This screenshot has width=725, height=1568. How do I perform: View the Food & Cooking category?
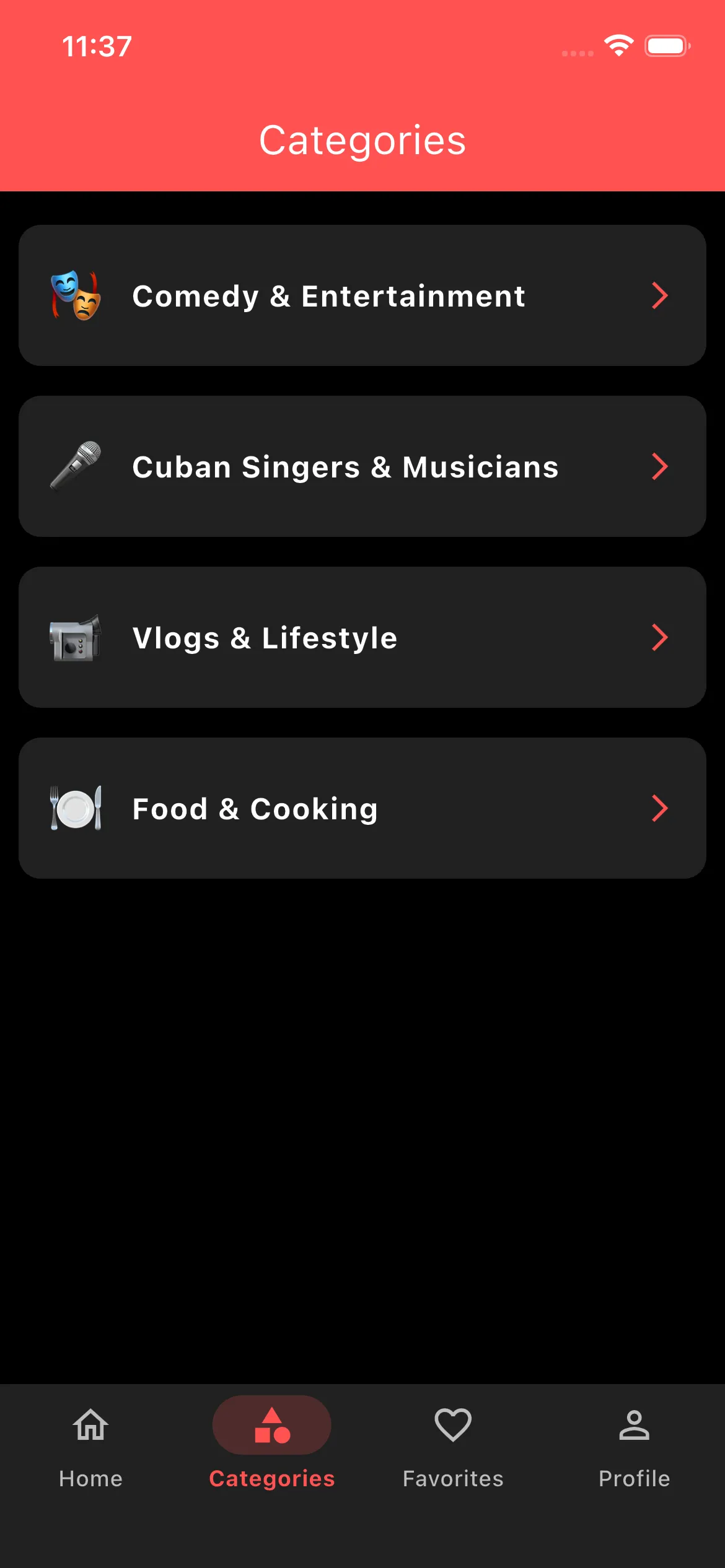tap(362, 808)
